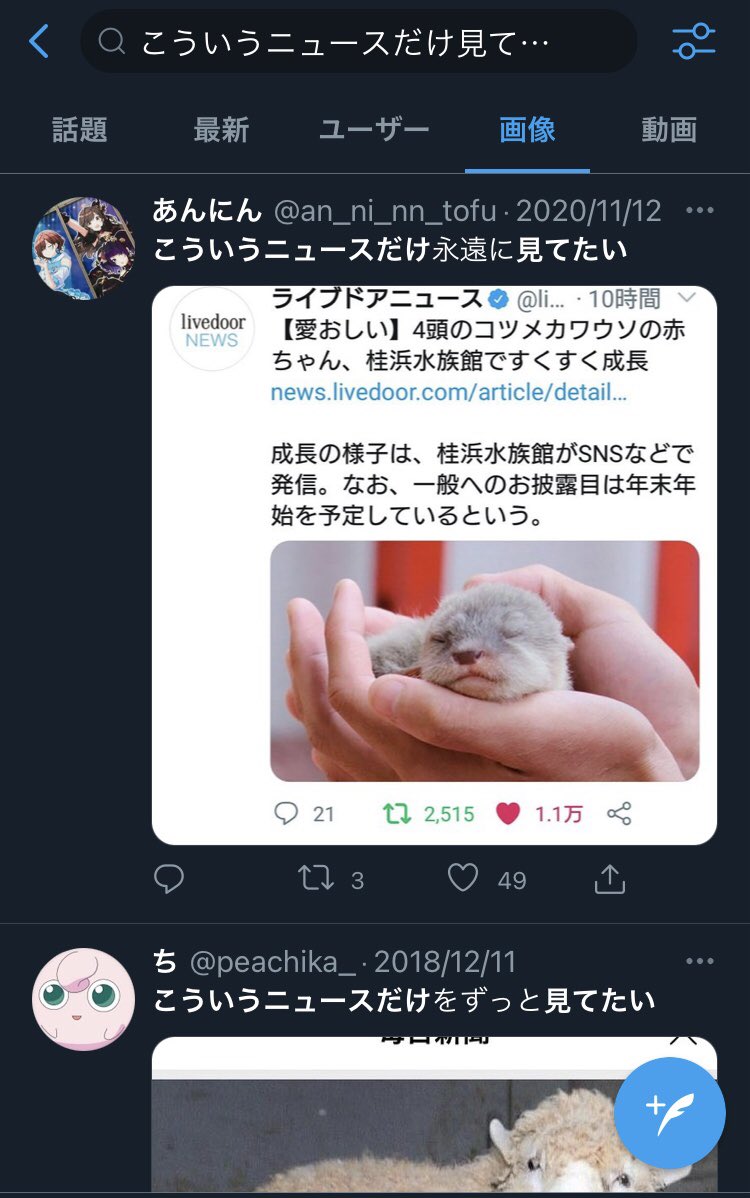Open the more options menu on あんにん's tweet
This screenshot has height=1198, width=750.
(x=700, y=208)
